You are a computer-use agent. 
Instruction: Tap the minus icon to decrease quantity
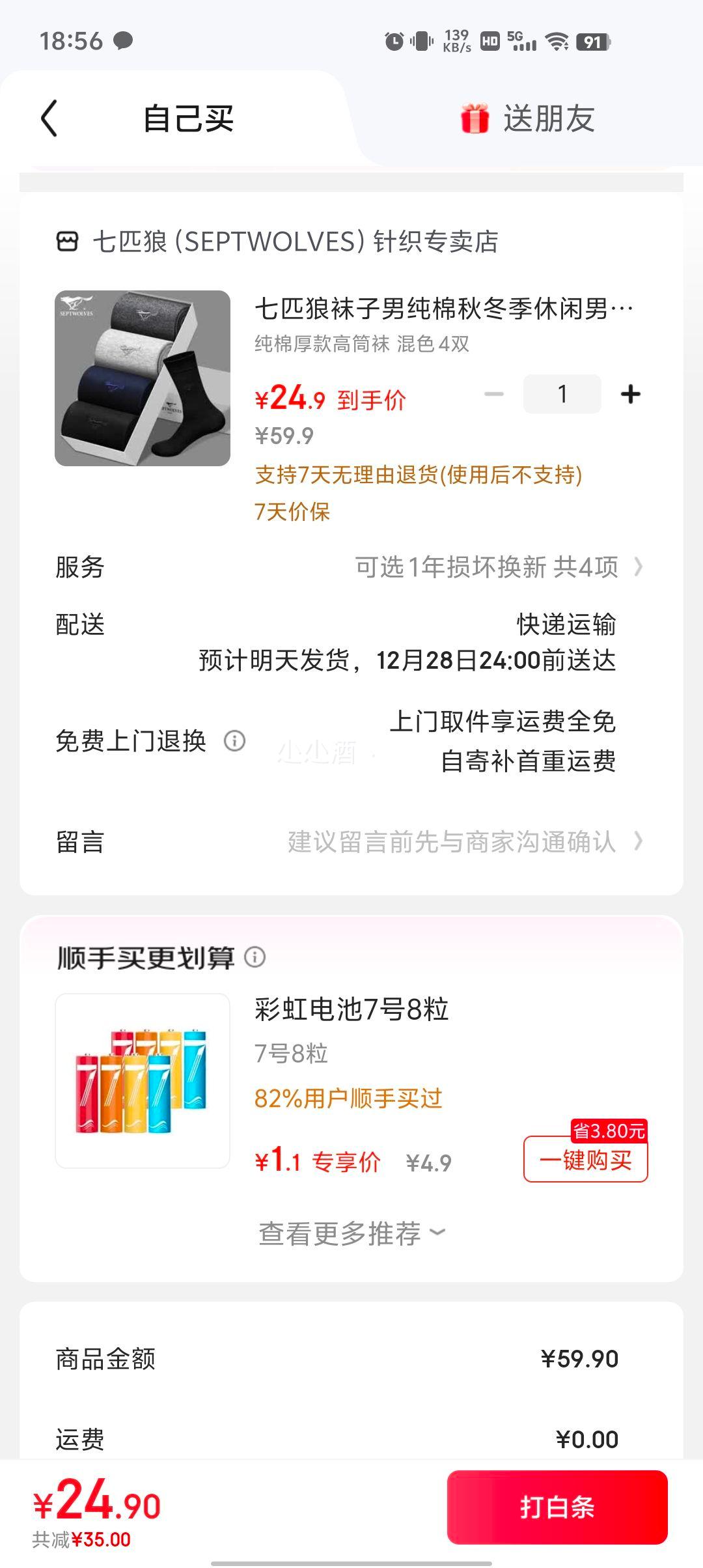(x=493, y=394)
